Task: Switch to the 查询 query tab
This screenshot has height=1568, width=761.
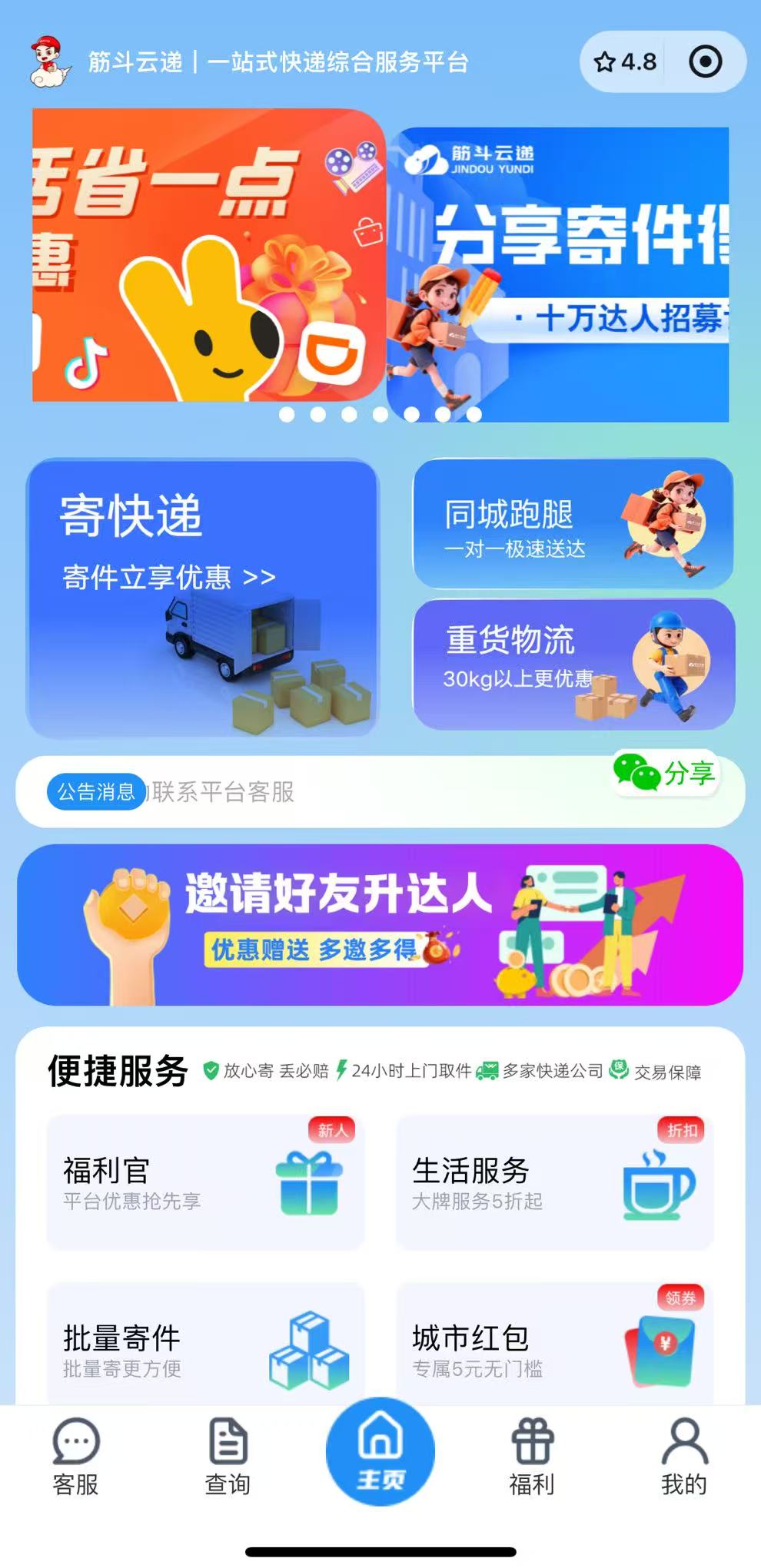Action: (x=228, y=1457)
